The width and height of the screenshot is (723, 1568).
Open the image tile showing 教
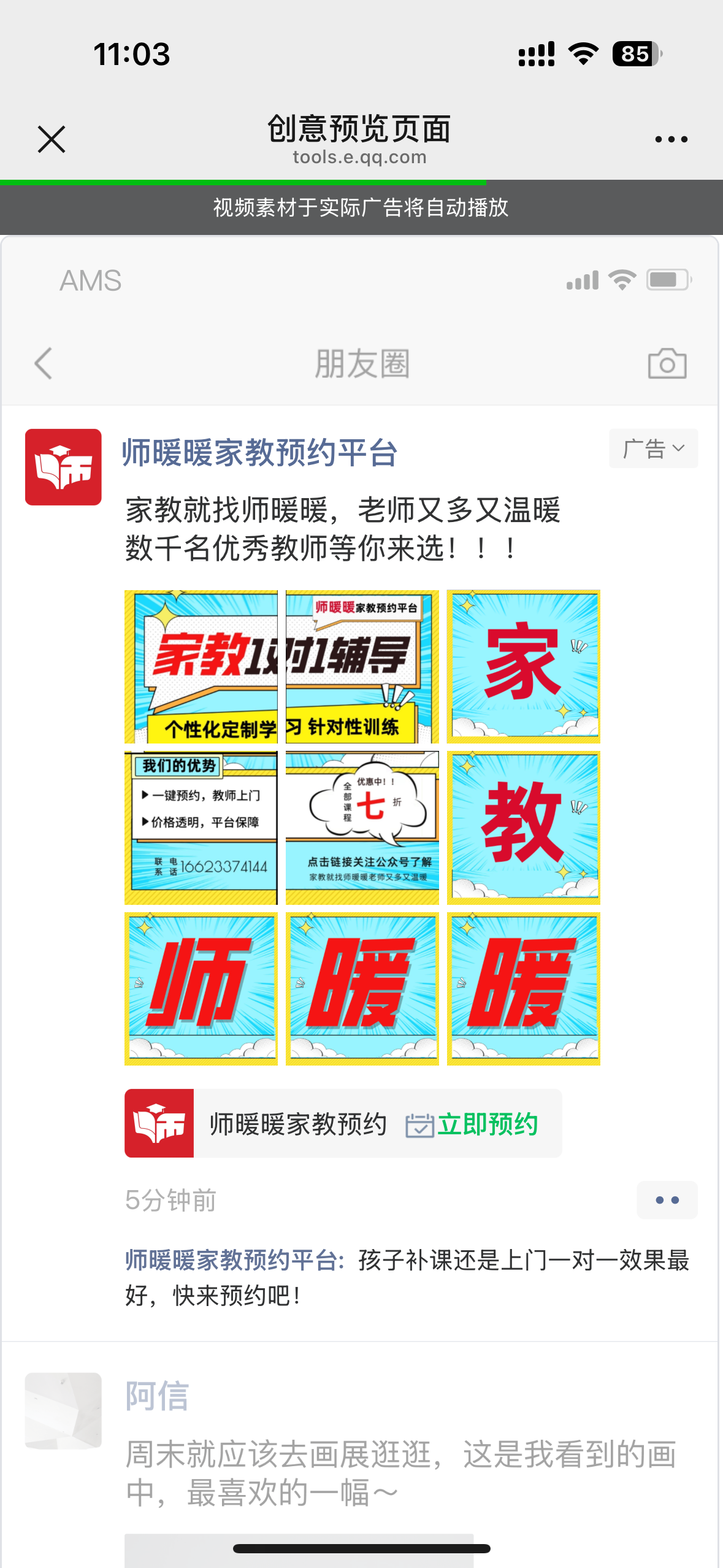[x=523, y=828]
